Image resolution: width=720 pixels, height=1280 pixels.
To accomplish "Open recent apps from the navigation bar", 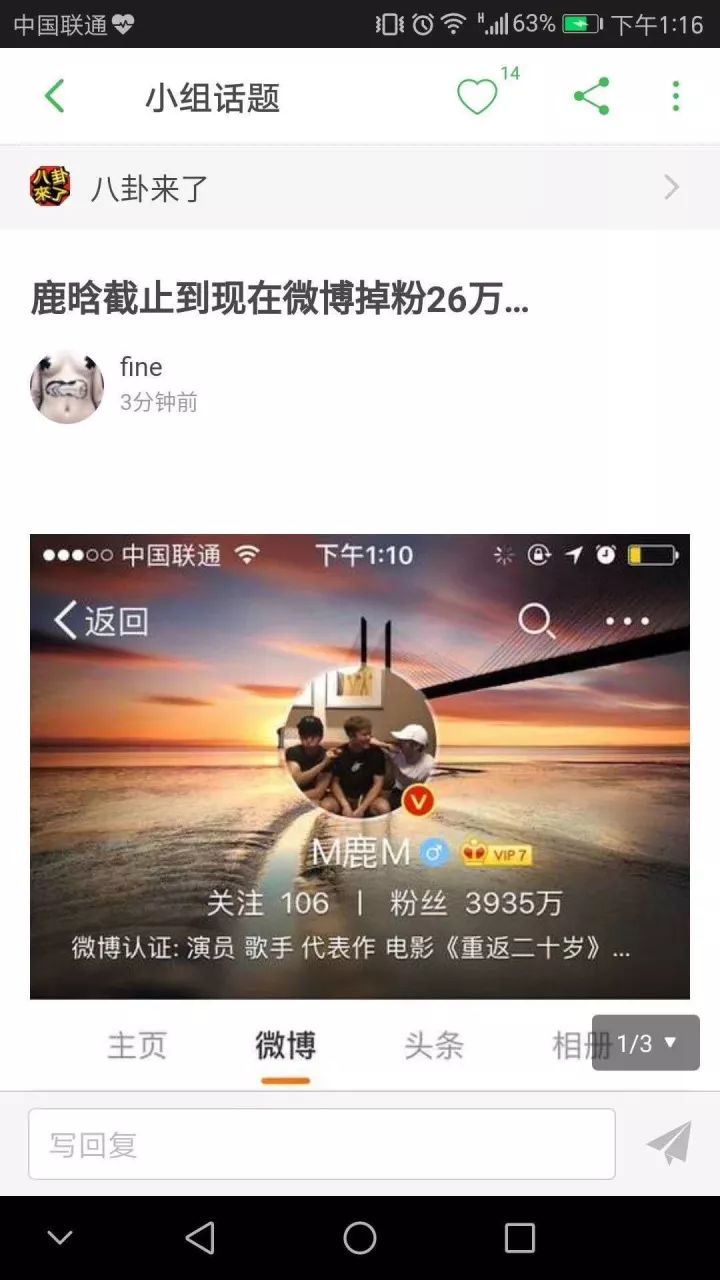I will coord(519,1238).
